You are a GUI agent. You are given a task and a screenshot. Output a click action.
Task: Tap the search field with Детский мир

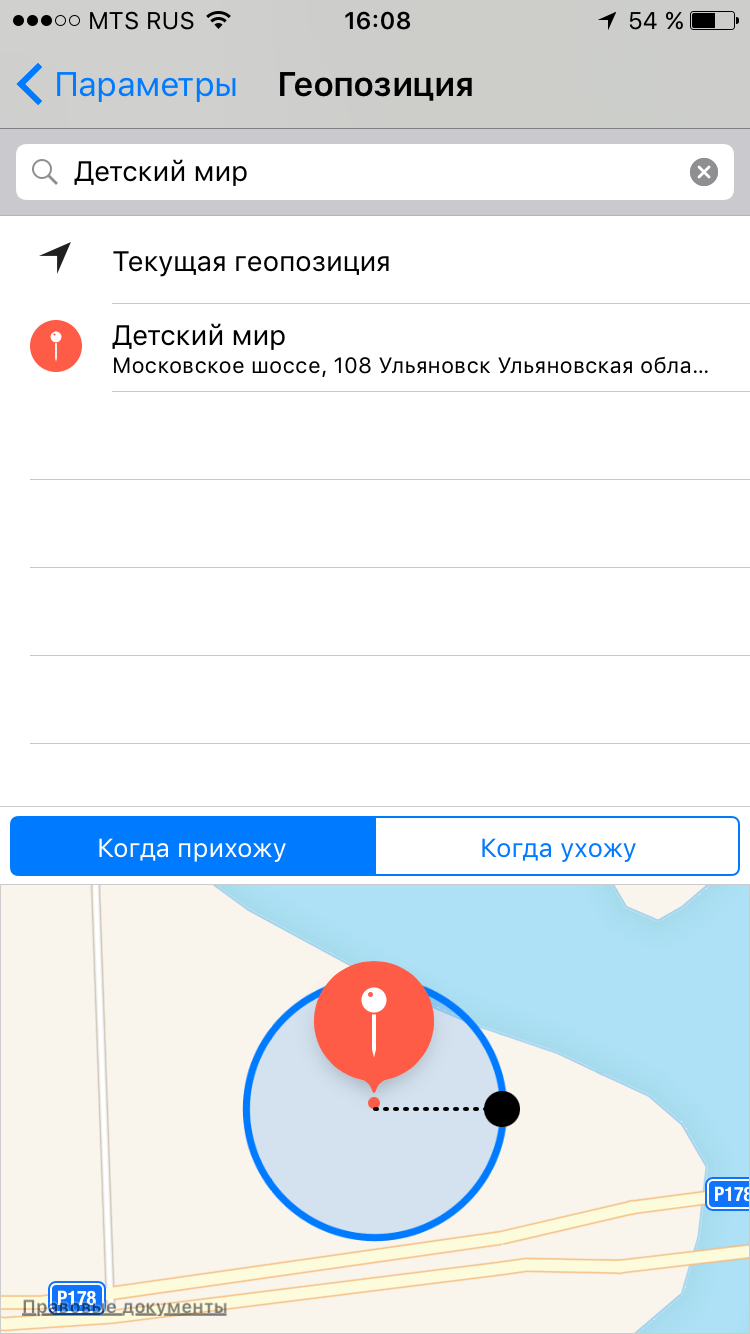click(375, 172)
